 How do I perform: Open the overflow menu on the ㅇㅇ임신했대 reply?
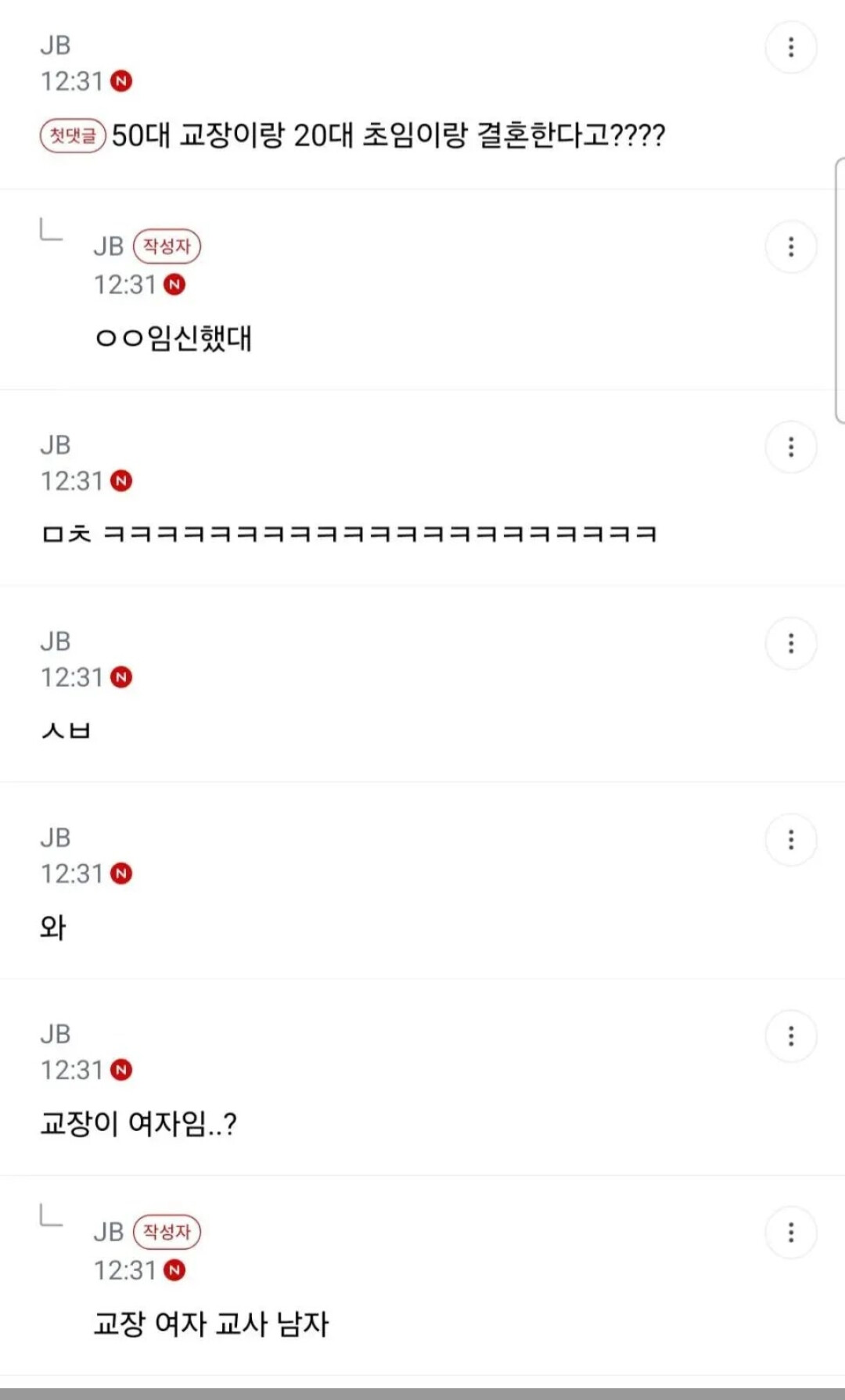coord(791,247)
